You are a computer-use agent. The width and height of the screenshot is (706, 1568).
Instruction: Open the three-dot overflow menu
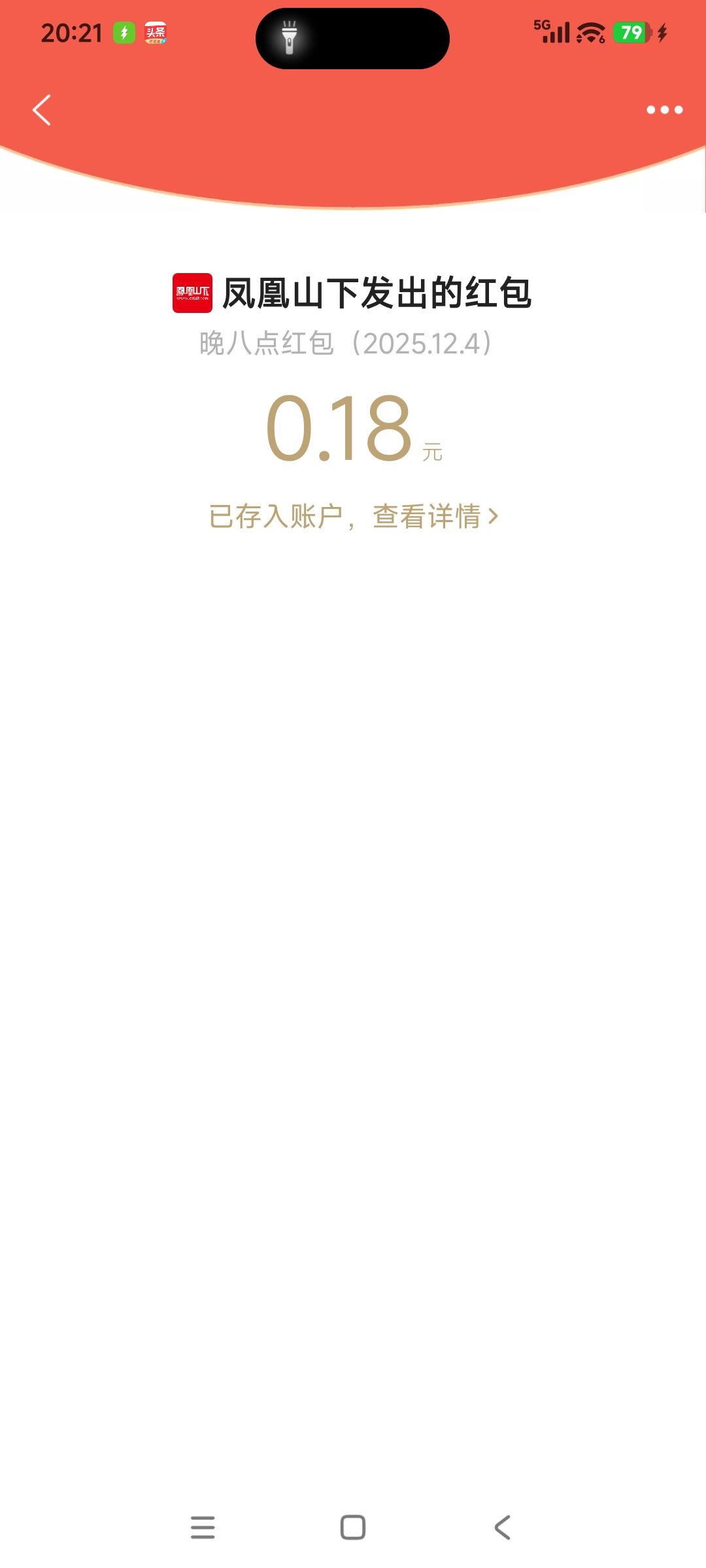(x=664, y=110)
